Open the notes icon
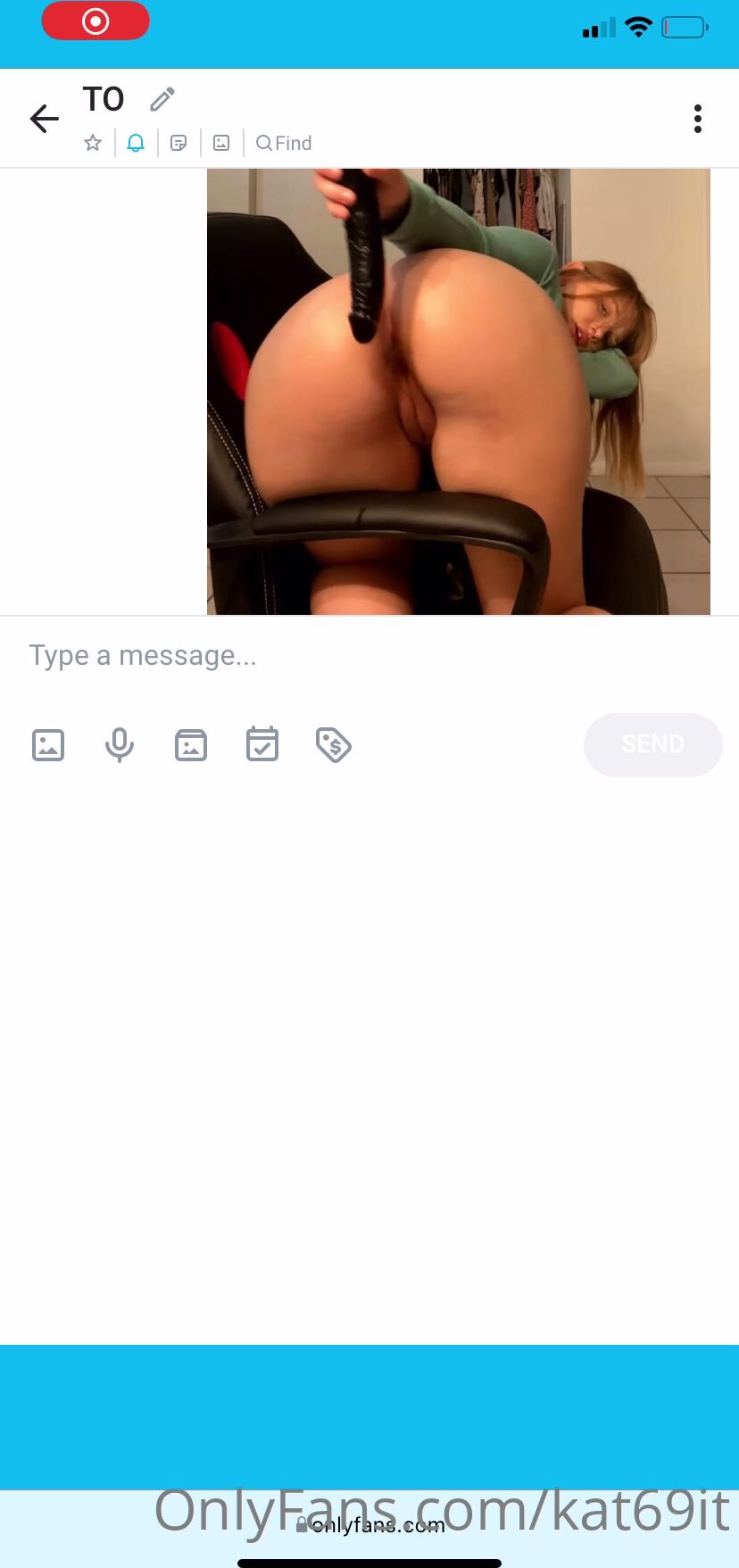 [x=179, y=143]
